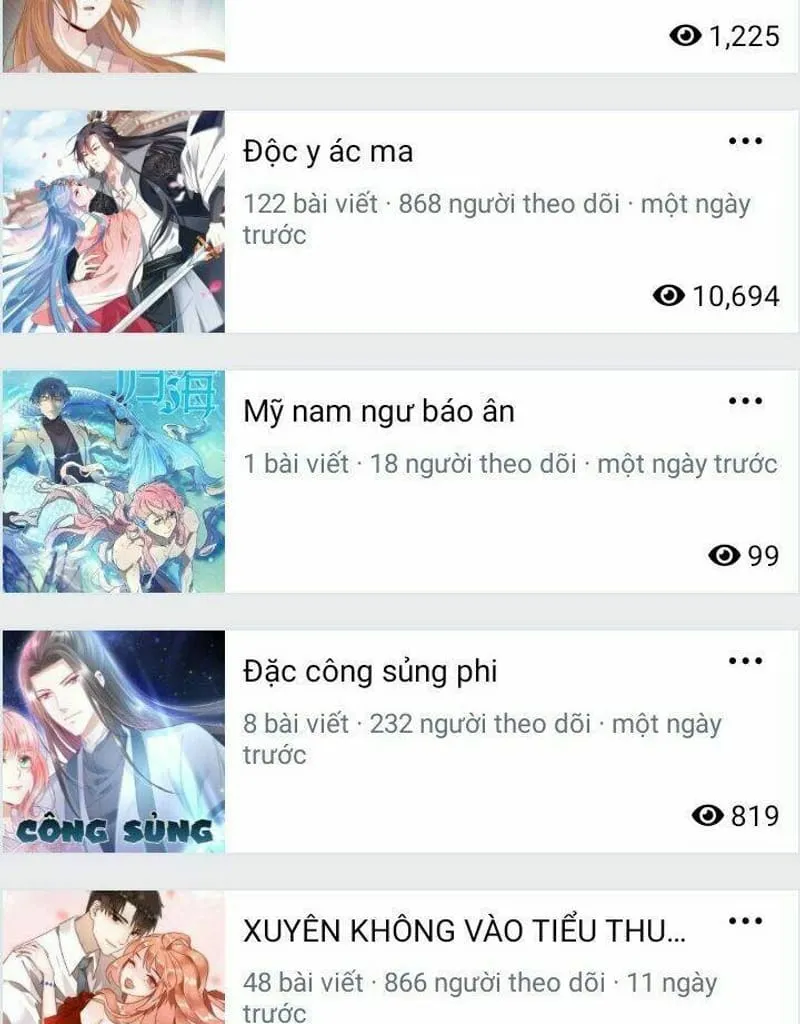This screenshot has height=1024, width=800.
Task: Tap overflow dots on XUYÊN KHÔNG VÀO TIỂU THU...
Action: click(x=745, y=921)
